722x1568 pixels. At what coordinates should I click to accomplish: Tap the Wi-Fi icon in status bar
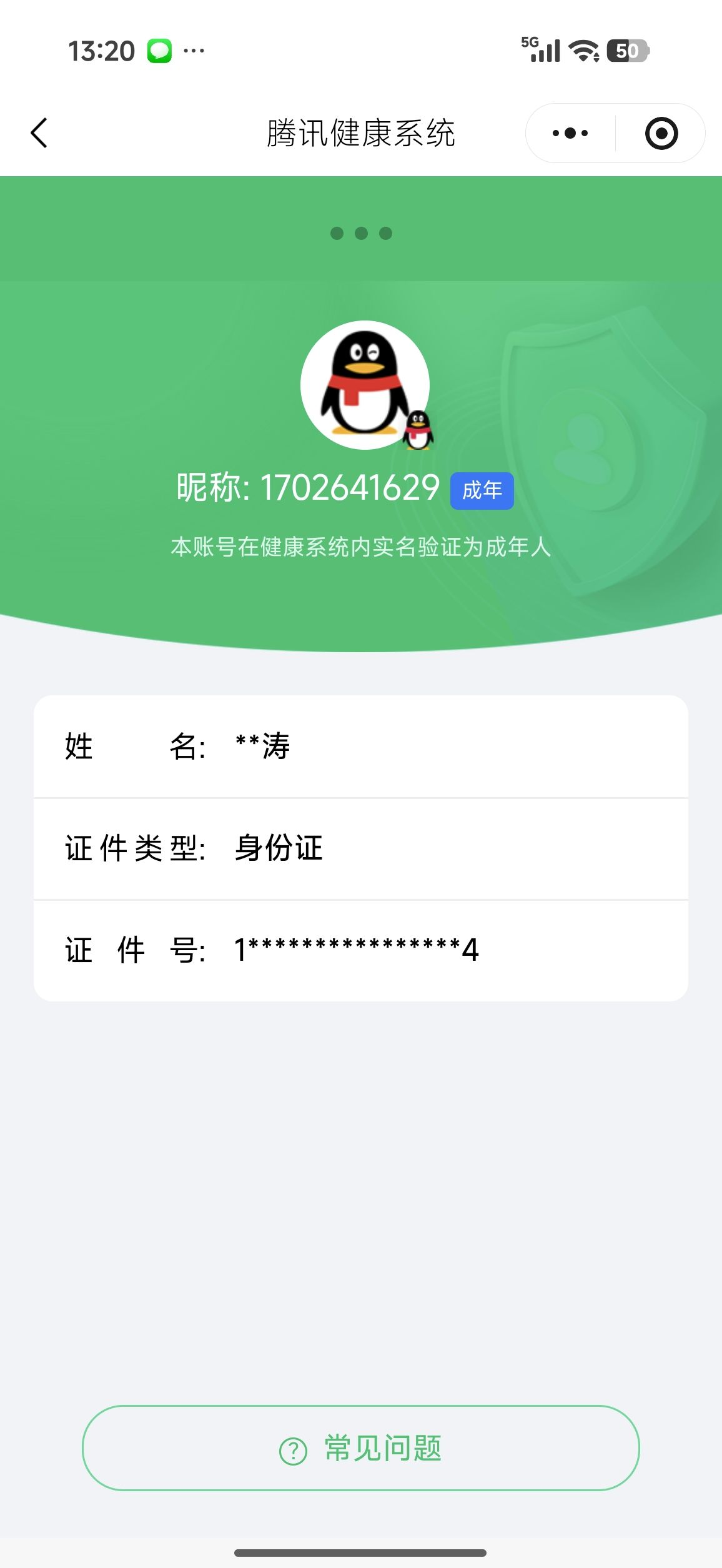583,52
